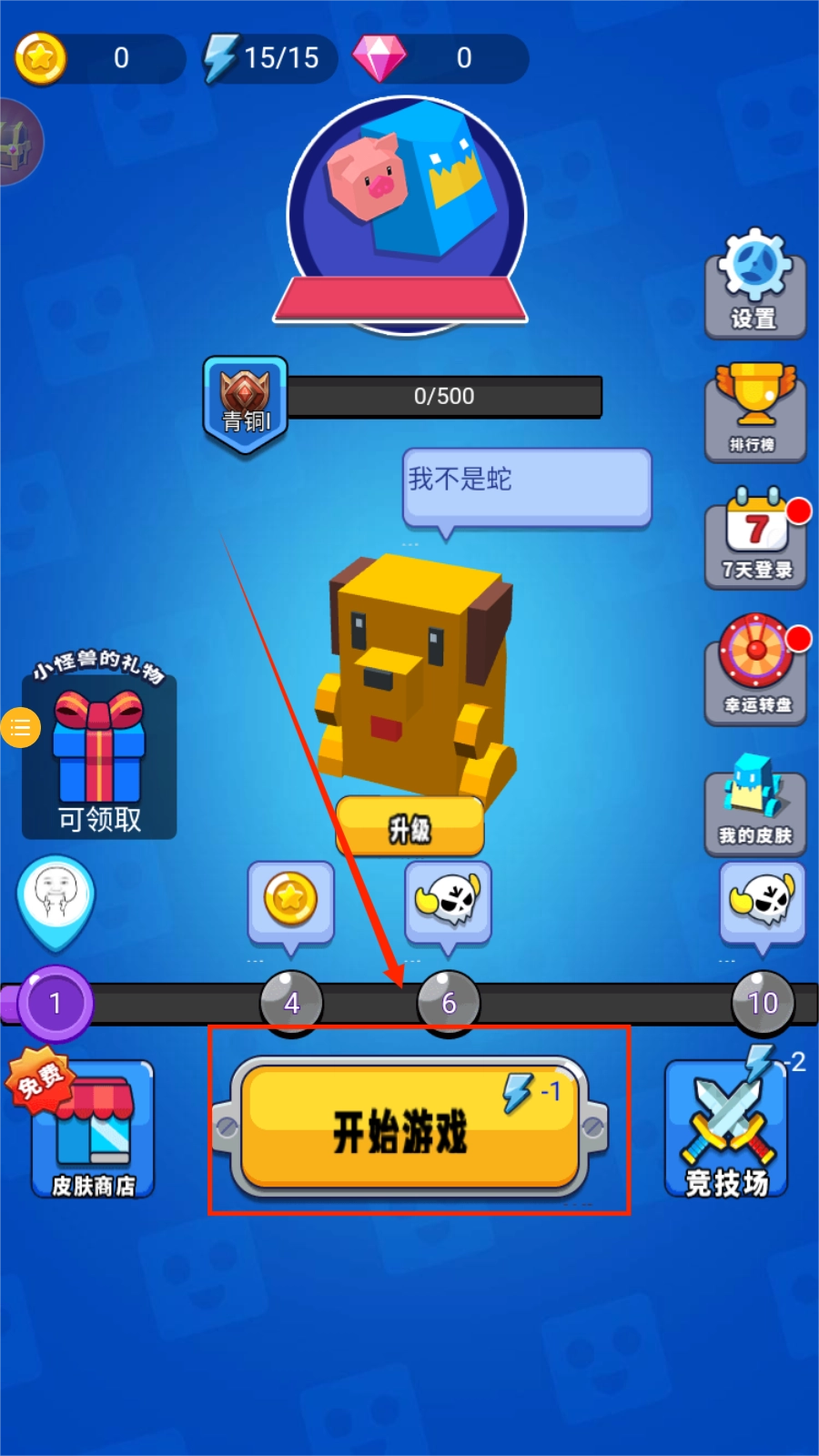Viewport: 819px width, 1456px height.
Task: Claim the 小怪兽的礼物 gift box
Action: pos(99,755)
